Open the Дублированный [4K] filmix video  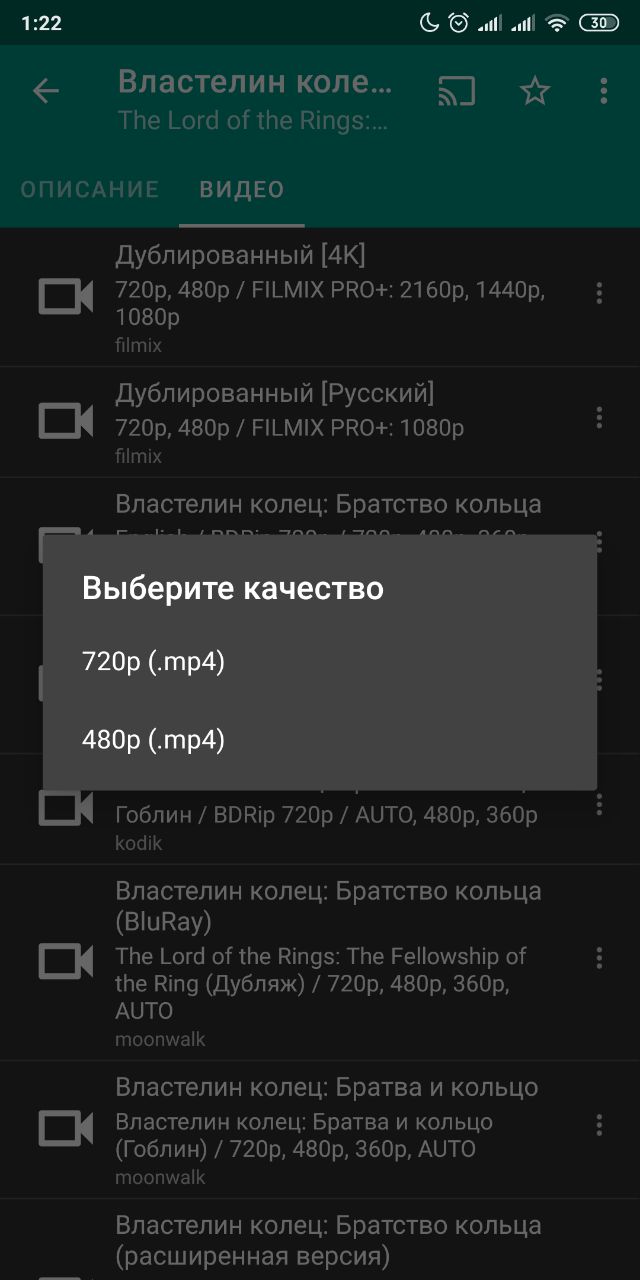tap(300, 298)
